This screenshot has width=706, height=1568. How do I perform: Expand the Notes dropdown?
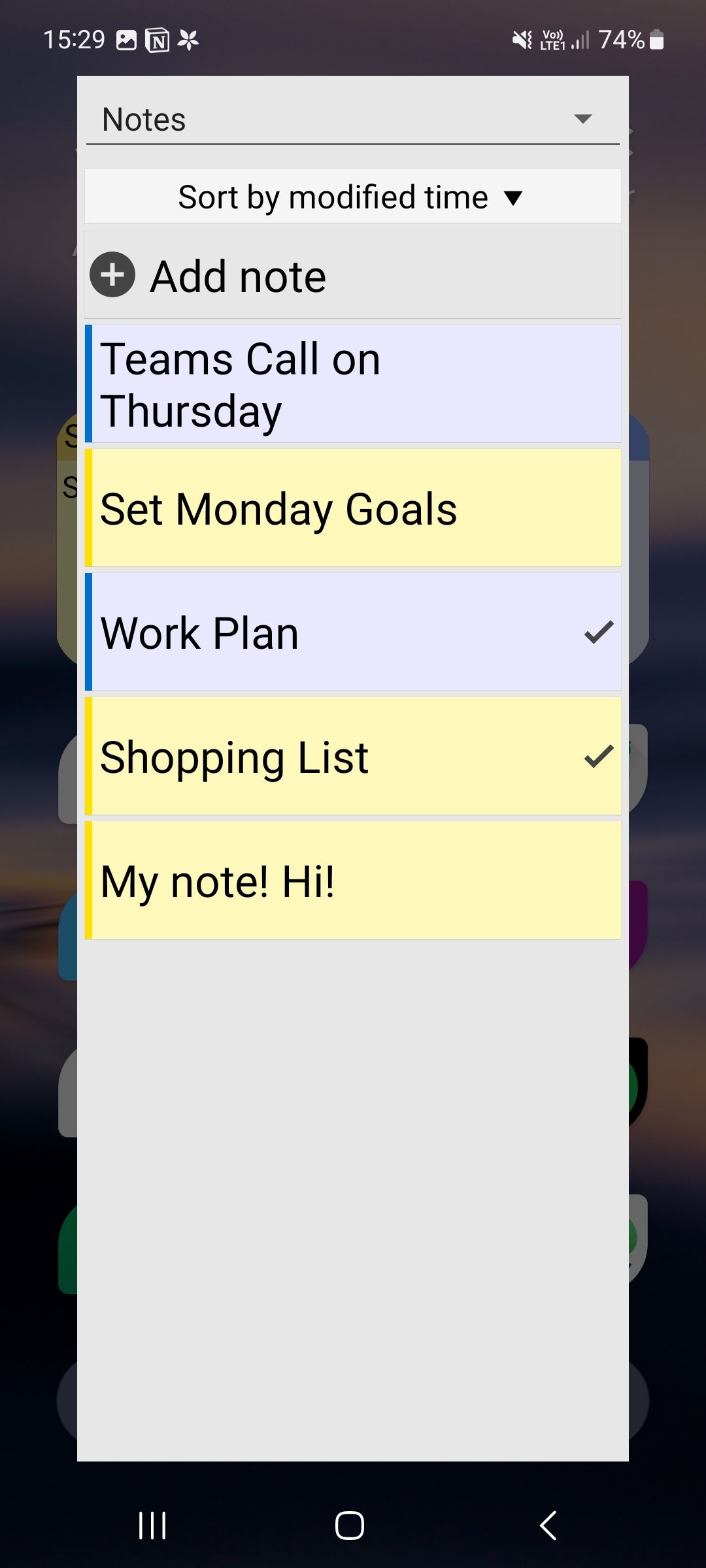point(352,120)
